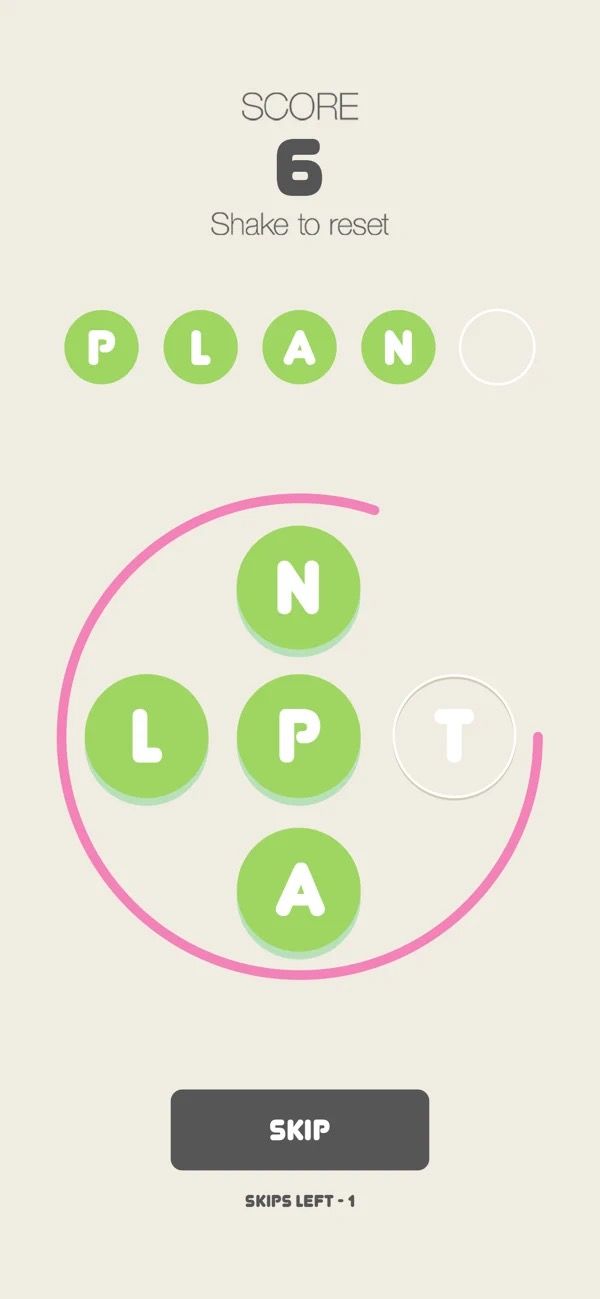Image resolution: width=600 pixels, height=1299 pixels.
Task: Select the letter T tile to complete PLANT
Action: coord(454,736)
